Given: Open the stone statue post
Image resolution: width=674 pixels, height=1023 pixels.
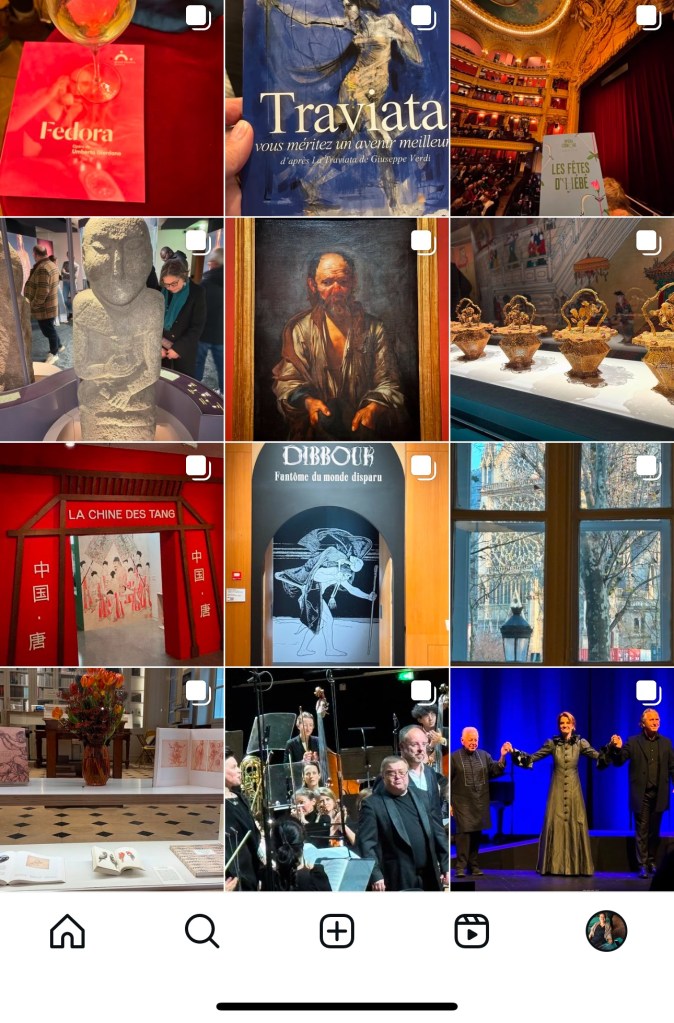Looking at the screenshot, I should pos(111,329).
